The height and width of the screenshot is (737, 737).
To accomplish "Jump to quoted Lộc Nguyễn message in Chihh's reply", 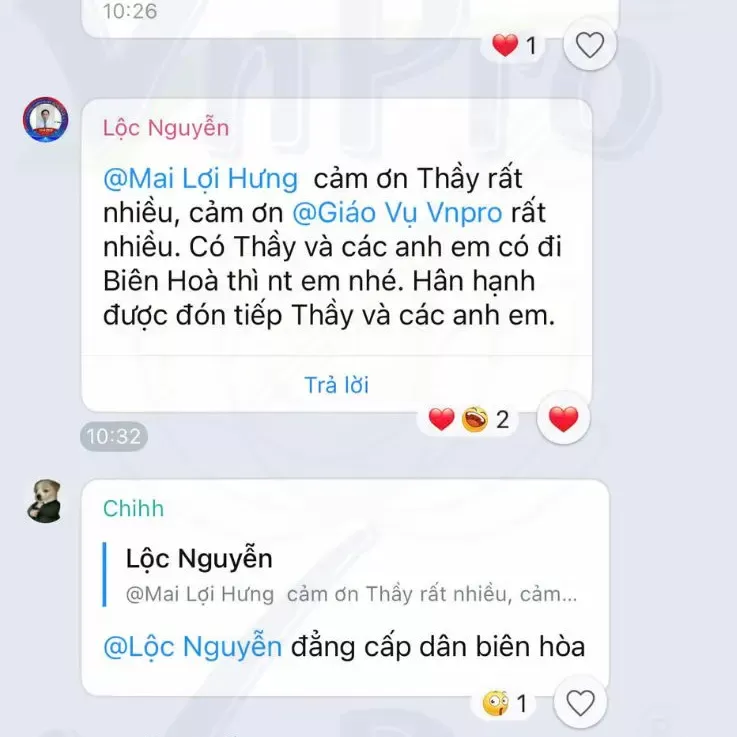I will (x=341, y=575).
